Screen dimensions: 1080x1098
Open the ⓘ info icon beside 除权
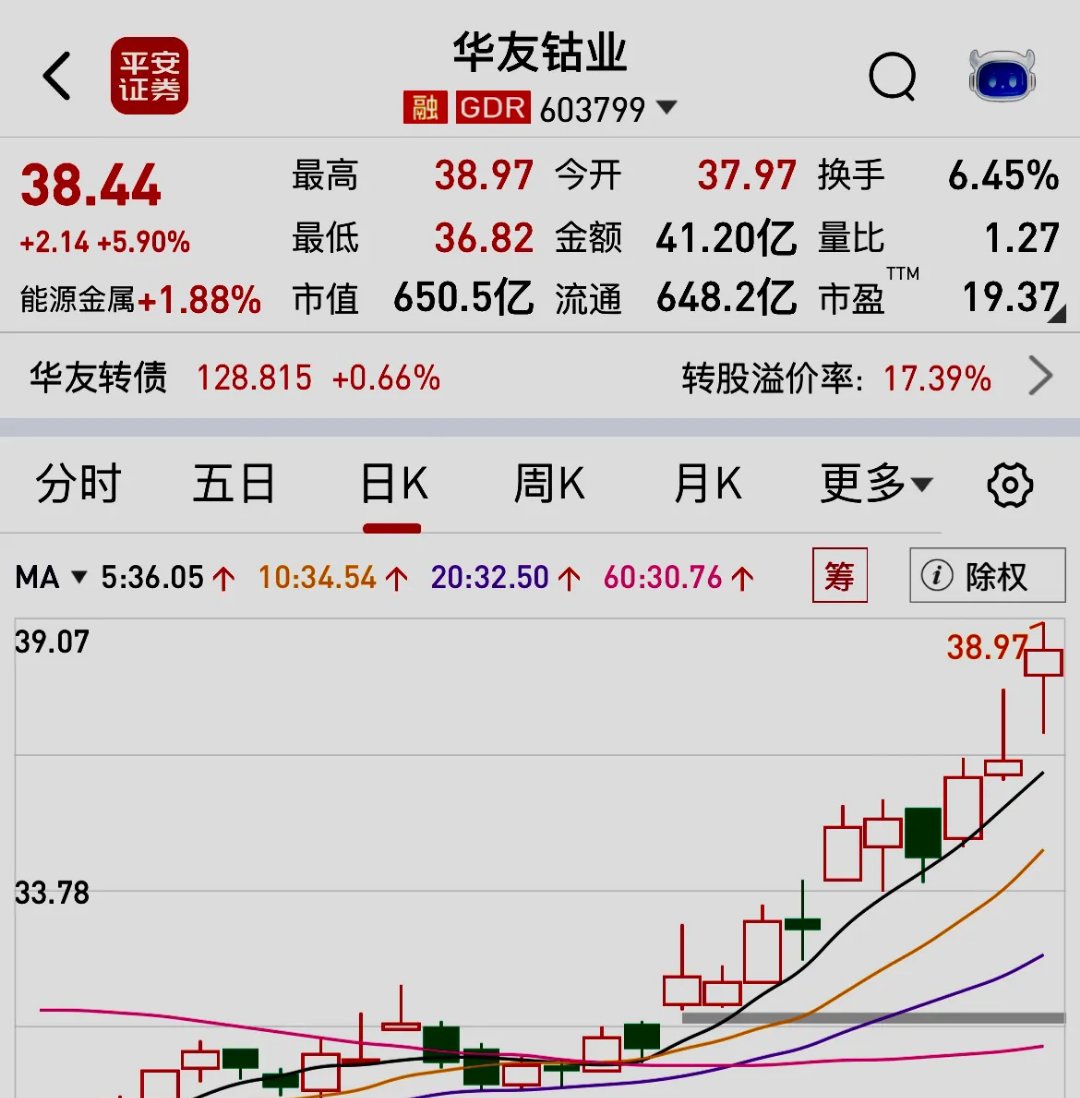[x=937, y=577]
